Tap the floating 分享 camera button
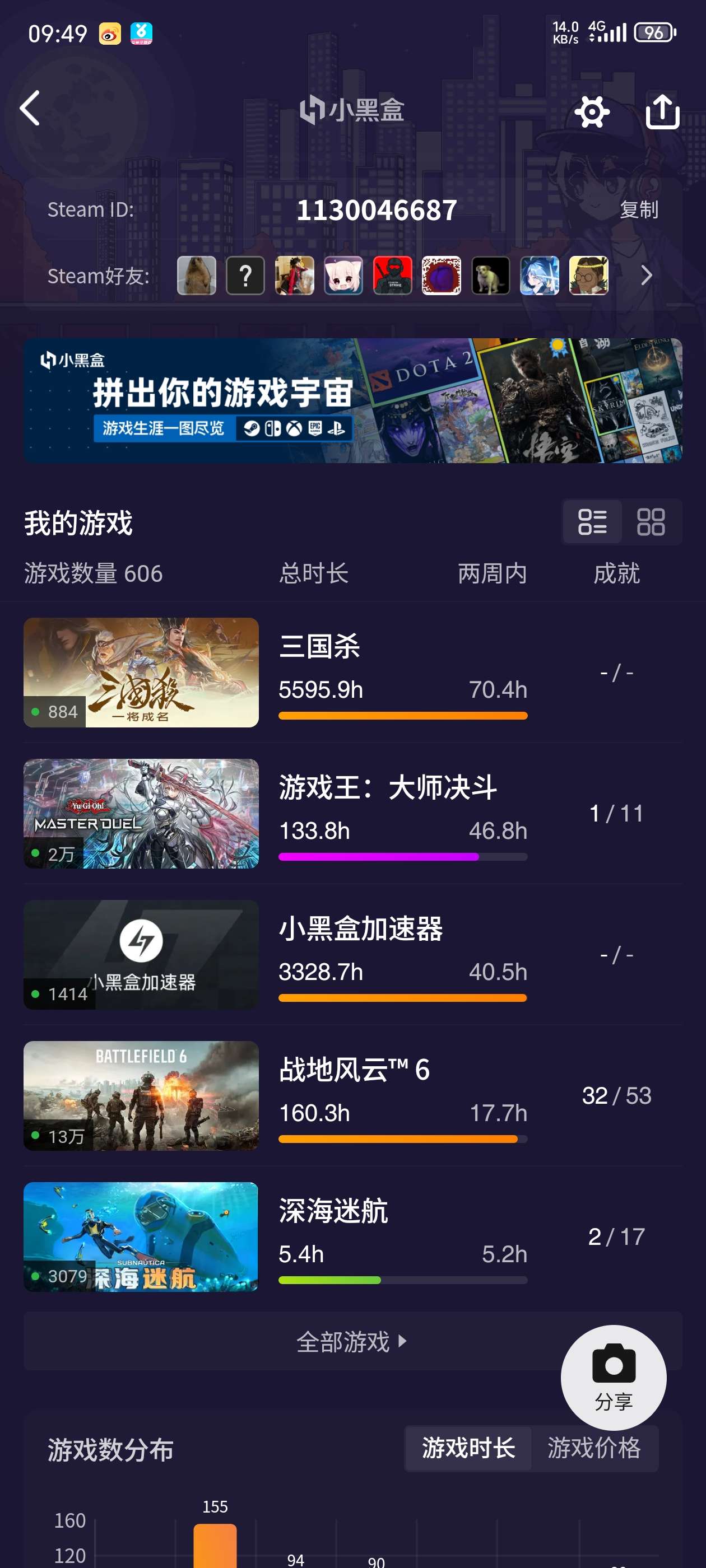 click(613, 1378)
